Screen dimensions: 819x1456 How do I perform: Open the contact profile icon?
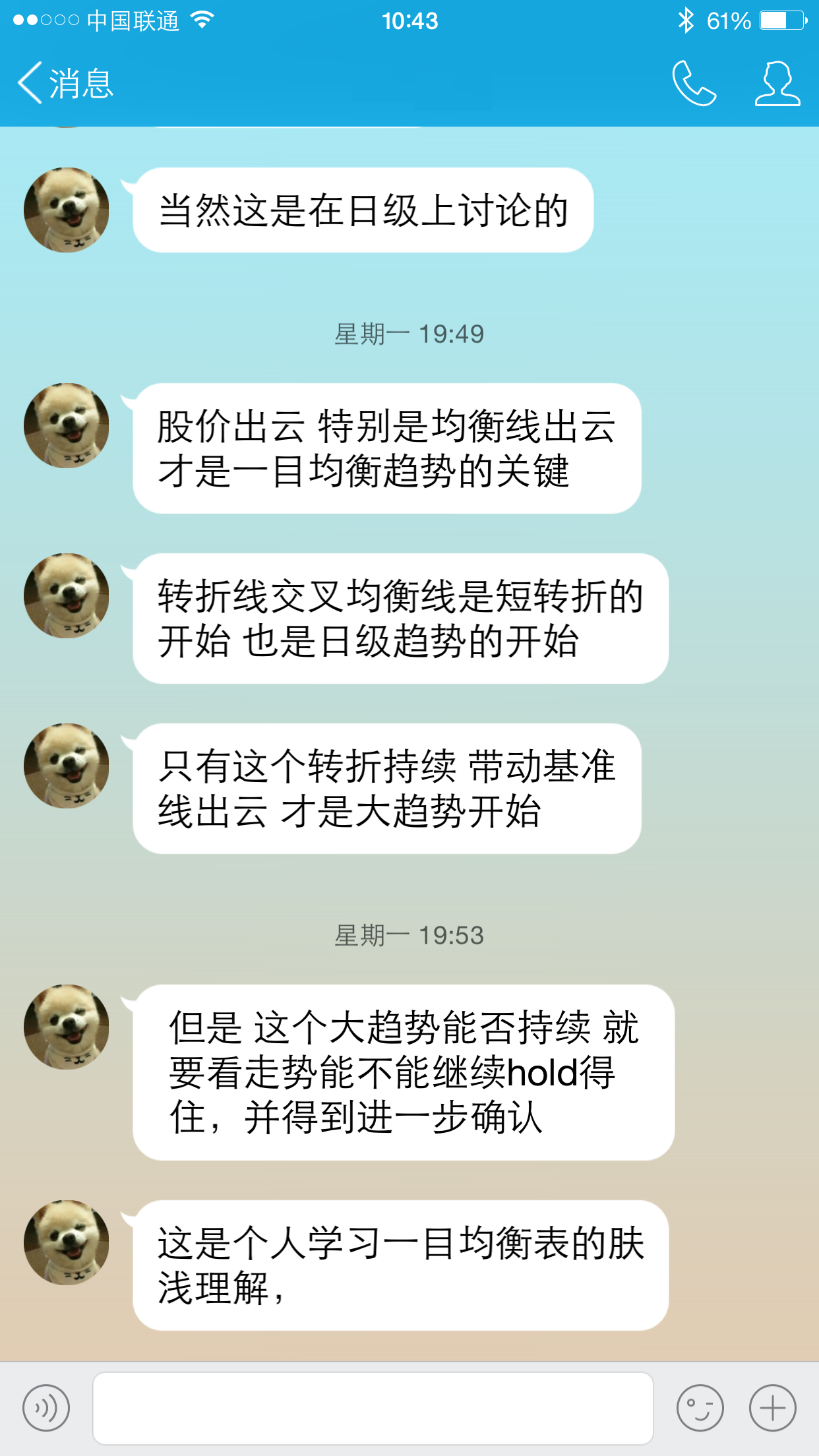[x=777, y=83]
